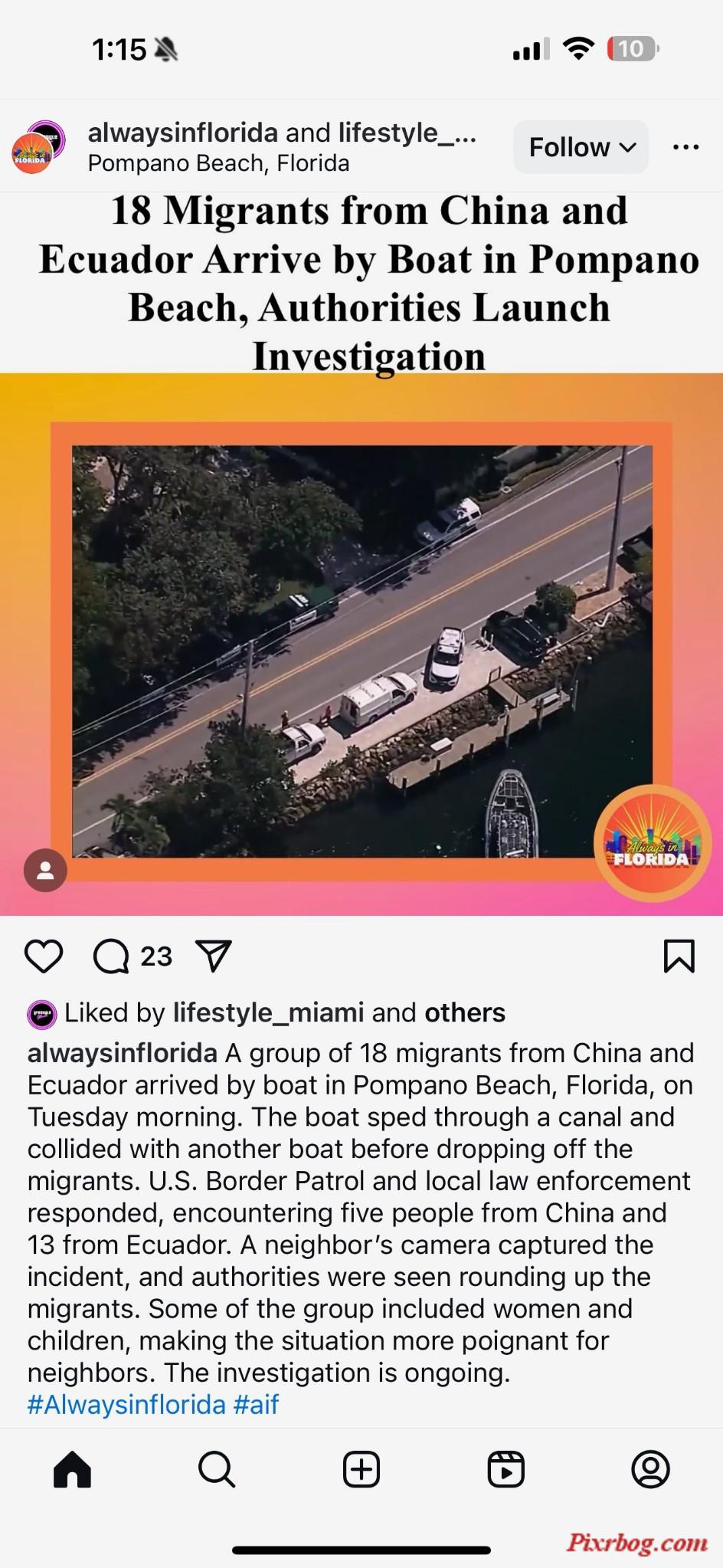
Task: Open the three-dot options menu
Action: 685,147
